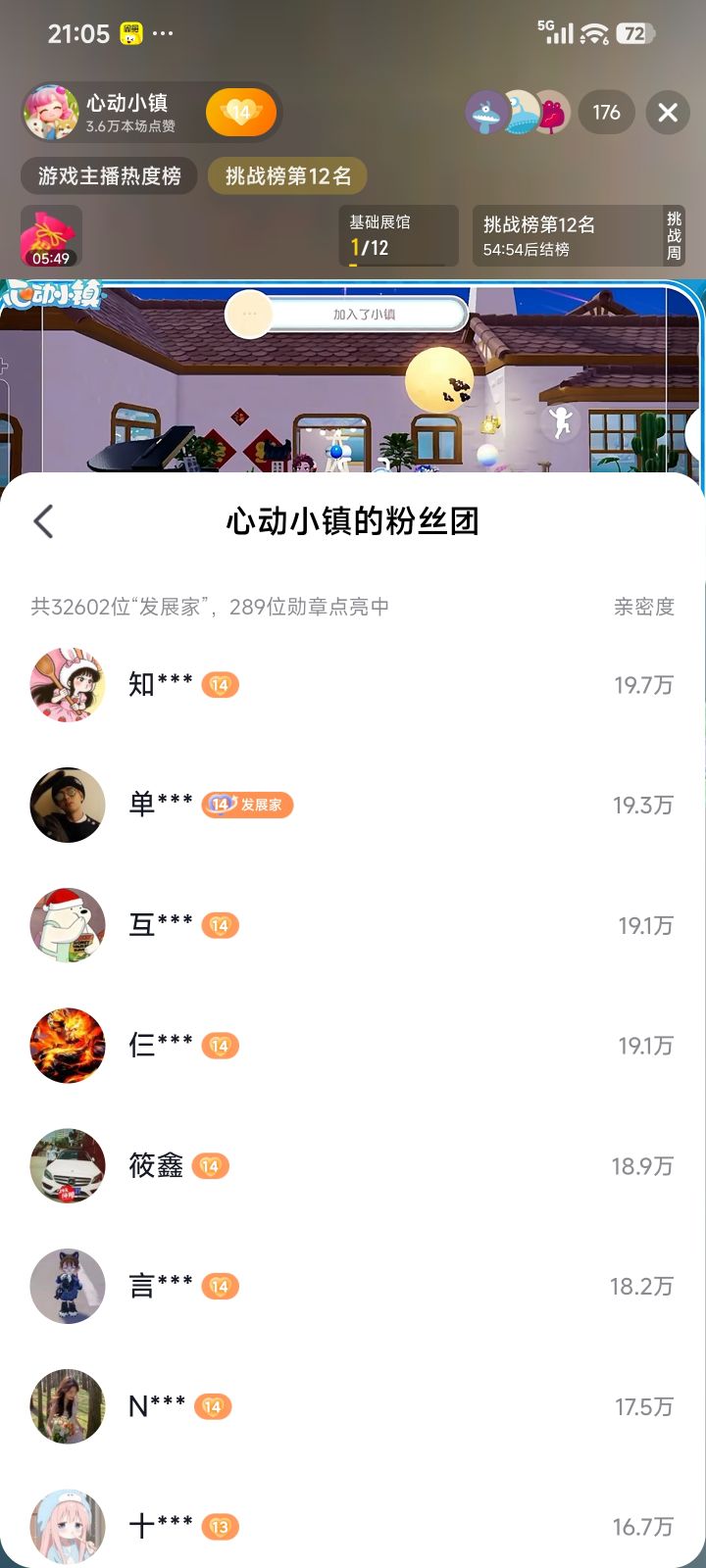This screenshot has height=1568, width=706.
Task: Open the 基础展馆 1/12 card
Action: [x=399, y=235]
